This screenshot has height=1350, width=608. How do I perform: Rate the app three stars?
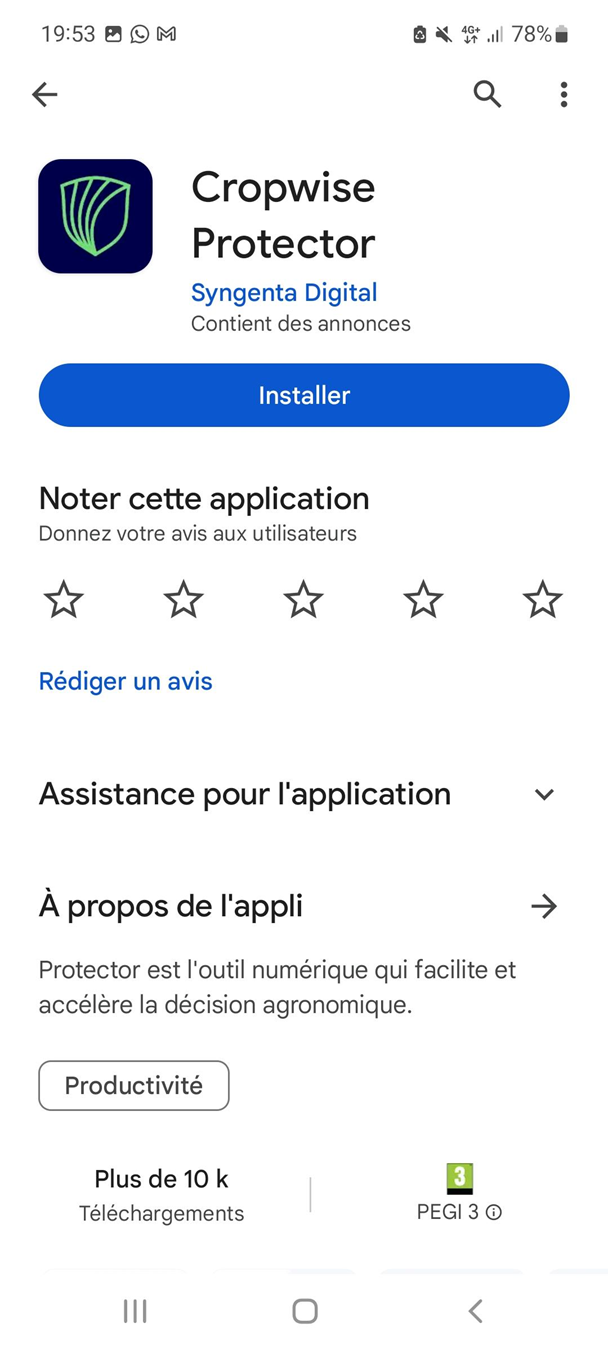tap(303, 600)
